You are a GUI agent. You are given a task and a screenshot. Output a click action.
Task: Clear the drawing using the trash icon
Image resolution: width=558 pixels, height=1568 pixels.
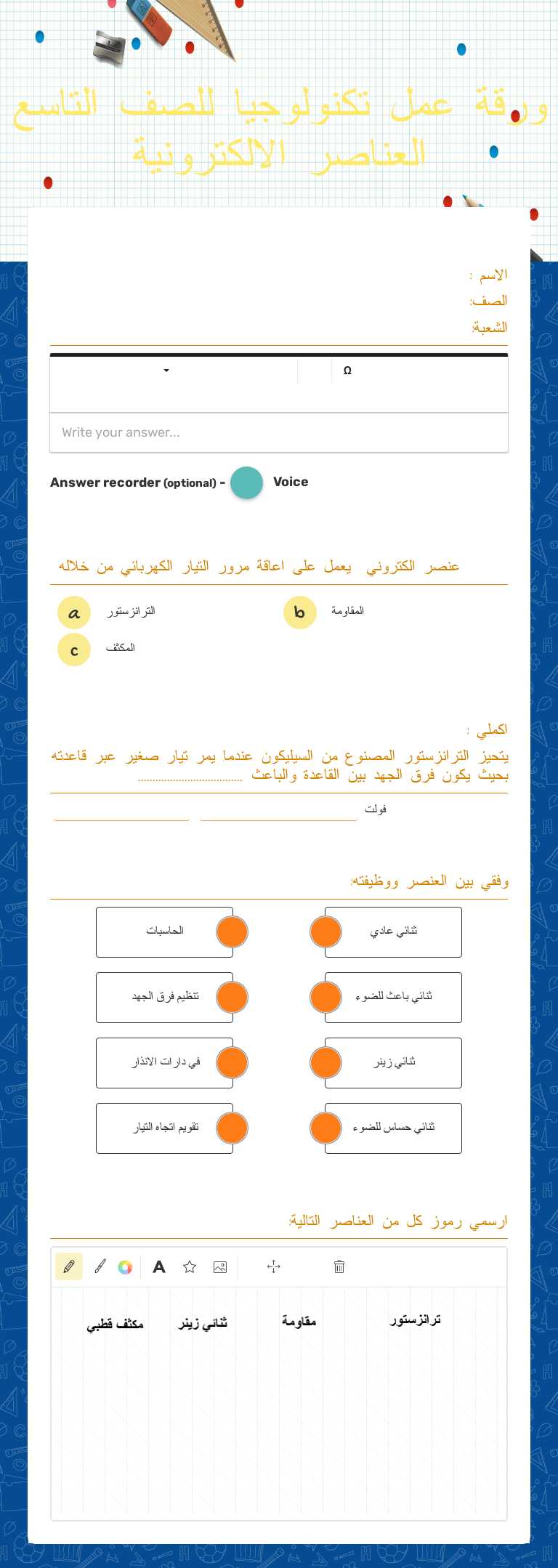coord(339,1266)
